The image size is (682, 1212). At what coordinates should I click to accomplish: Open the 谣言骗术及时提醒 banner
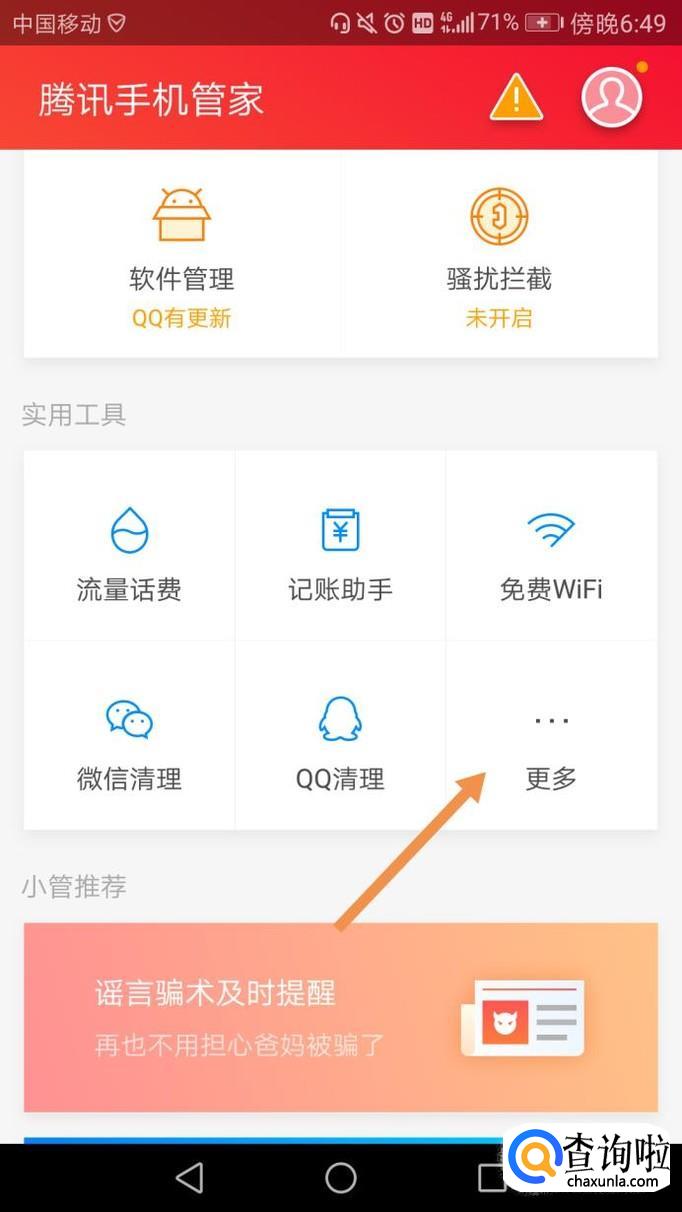pyautogui.click(x=340, y=1017)
